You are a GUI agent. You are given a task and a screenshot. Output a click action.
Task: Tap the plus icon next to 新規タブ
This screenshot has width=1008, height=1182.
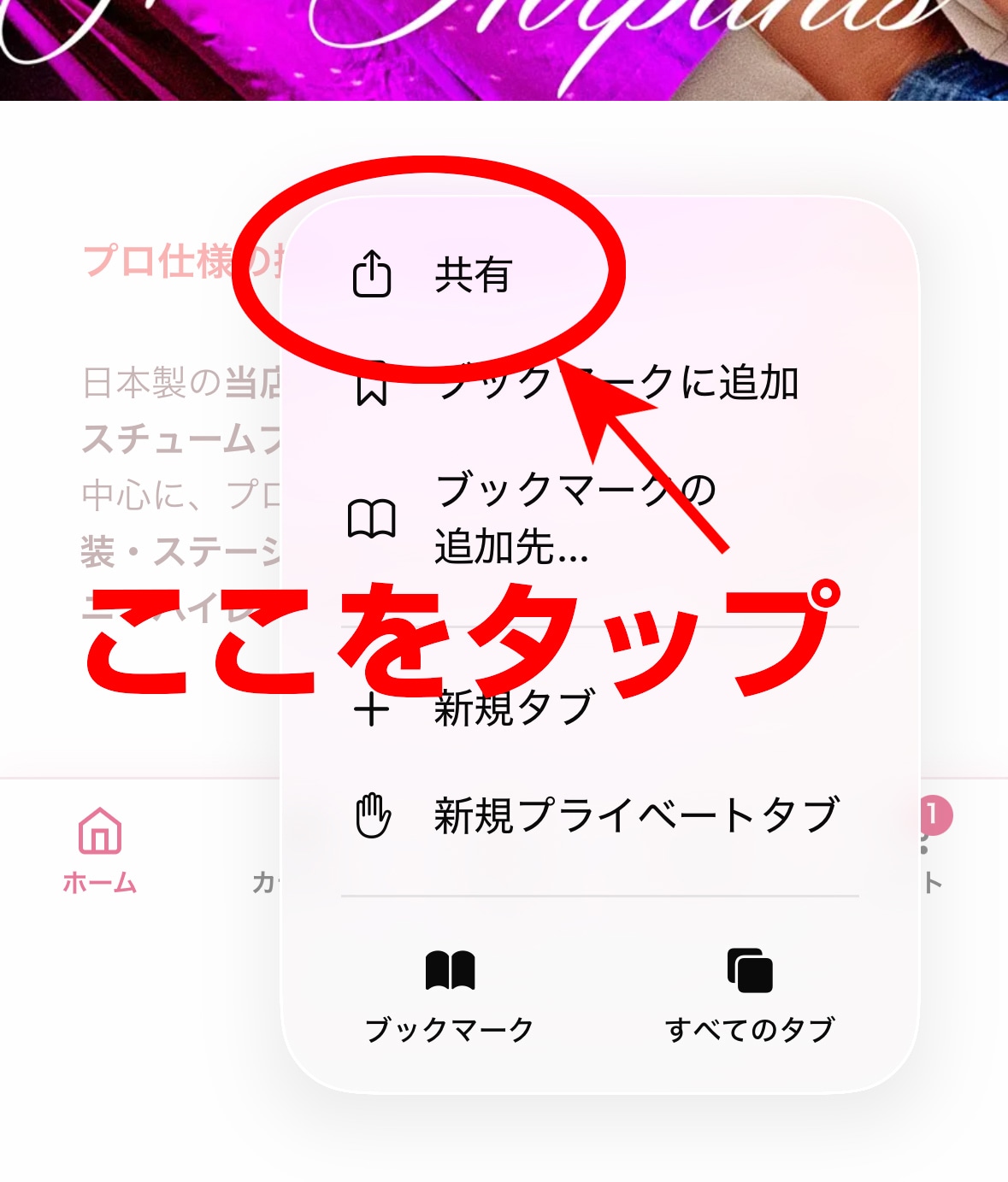click(x=374, y=709)
